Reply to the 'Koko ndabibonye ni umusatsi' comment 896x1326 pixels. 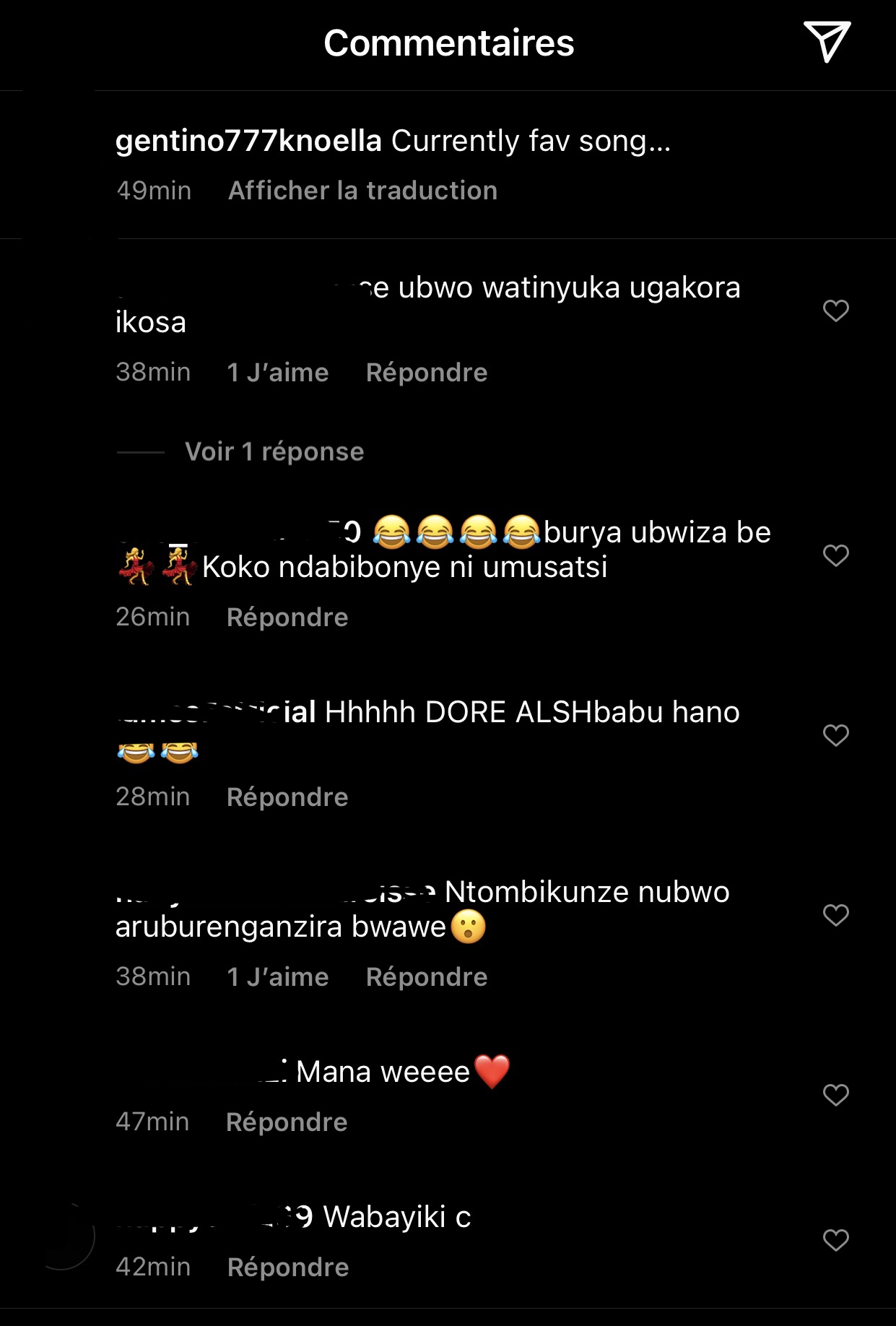287,617
